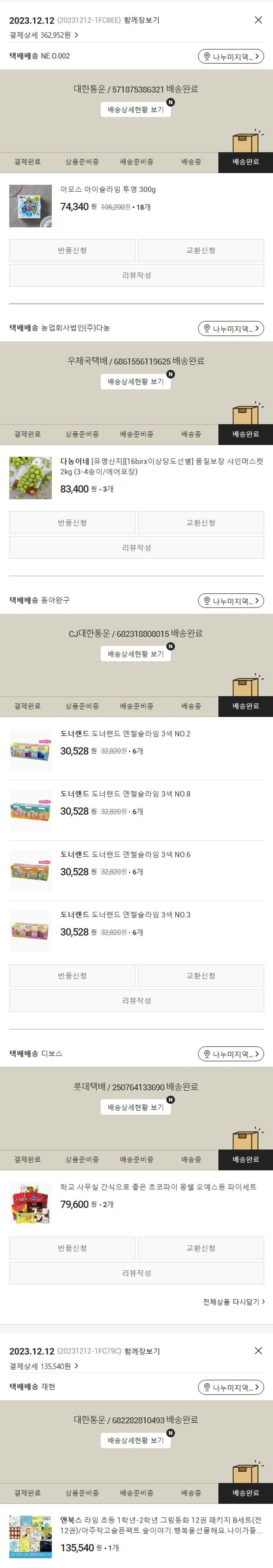Dismiss the second order 20231212-1FC79C
This screenshot has width=273, height=1568.
point(258,1351)
